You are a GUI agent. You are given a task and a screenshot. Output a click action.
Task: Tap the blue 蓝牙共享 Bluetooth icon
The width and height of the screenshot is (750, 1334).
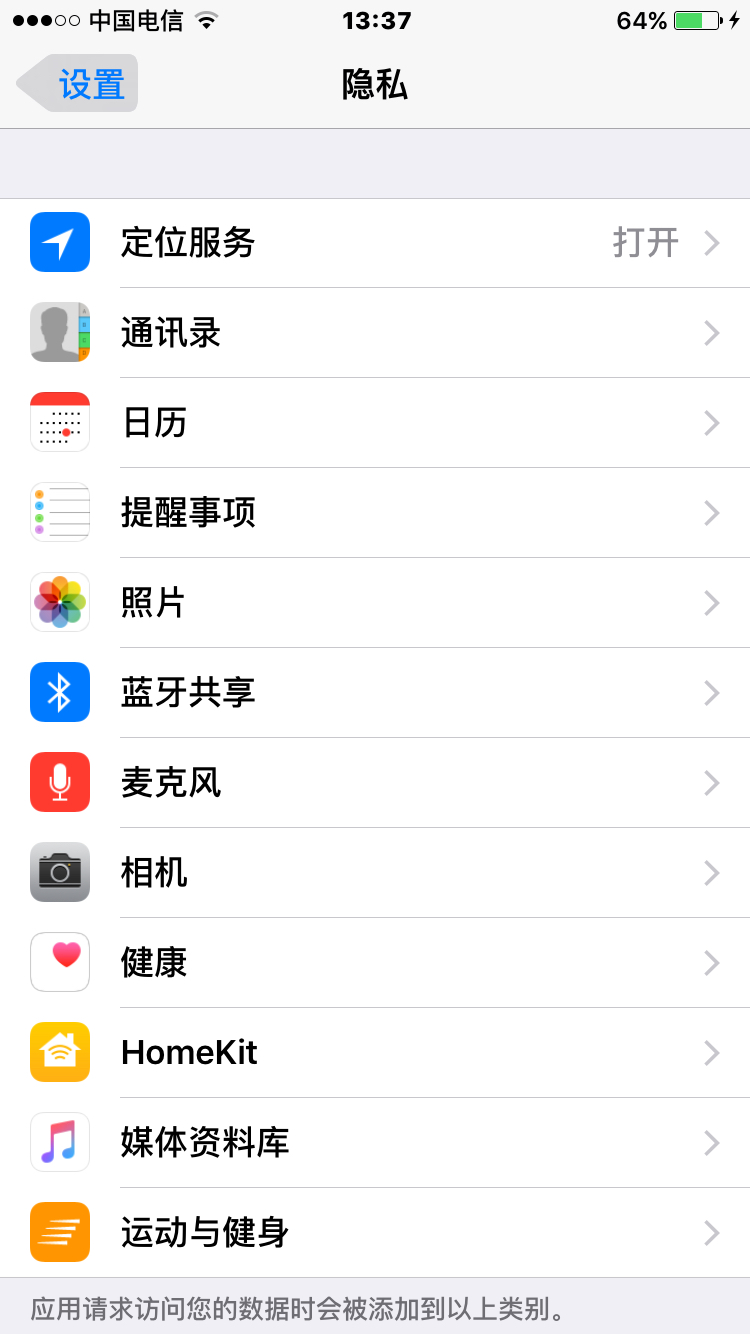coord(59,692)
